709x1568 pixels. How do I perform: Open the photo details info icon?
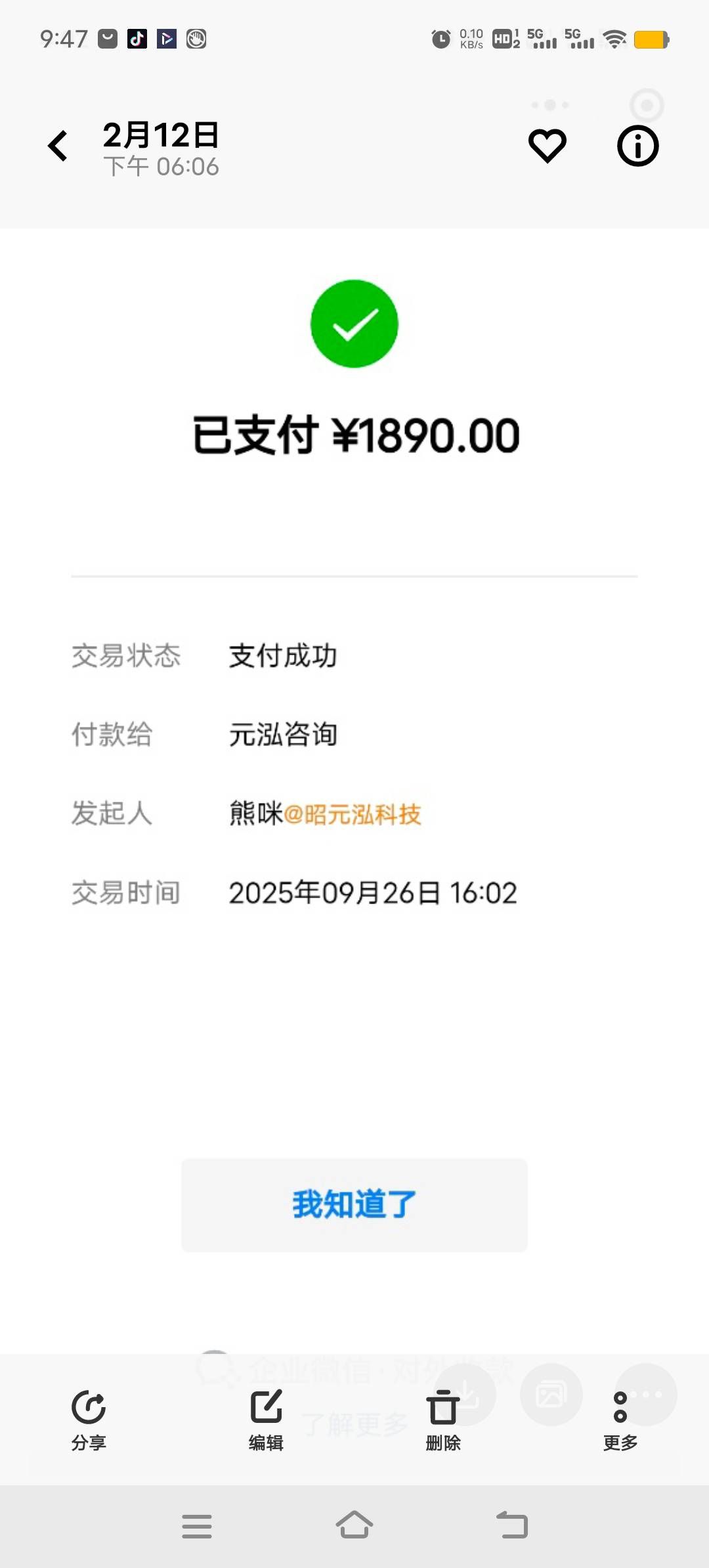637,146
